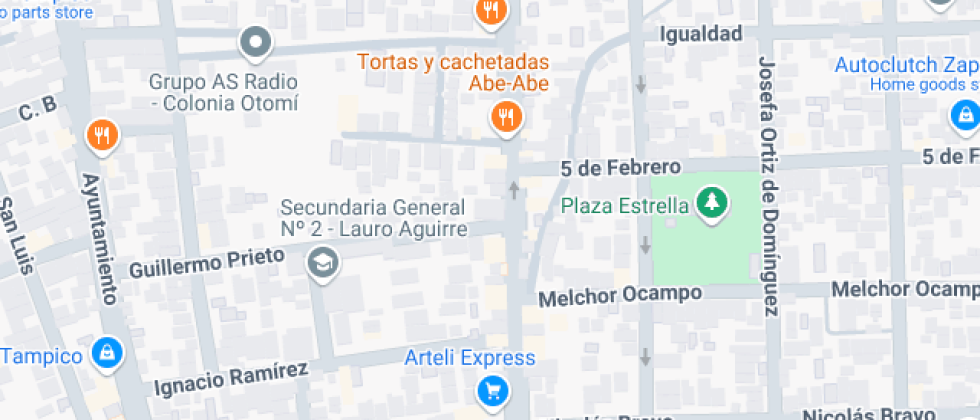Tap the Plaza Estrella park marker

(712, 203)
